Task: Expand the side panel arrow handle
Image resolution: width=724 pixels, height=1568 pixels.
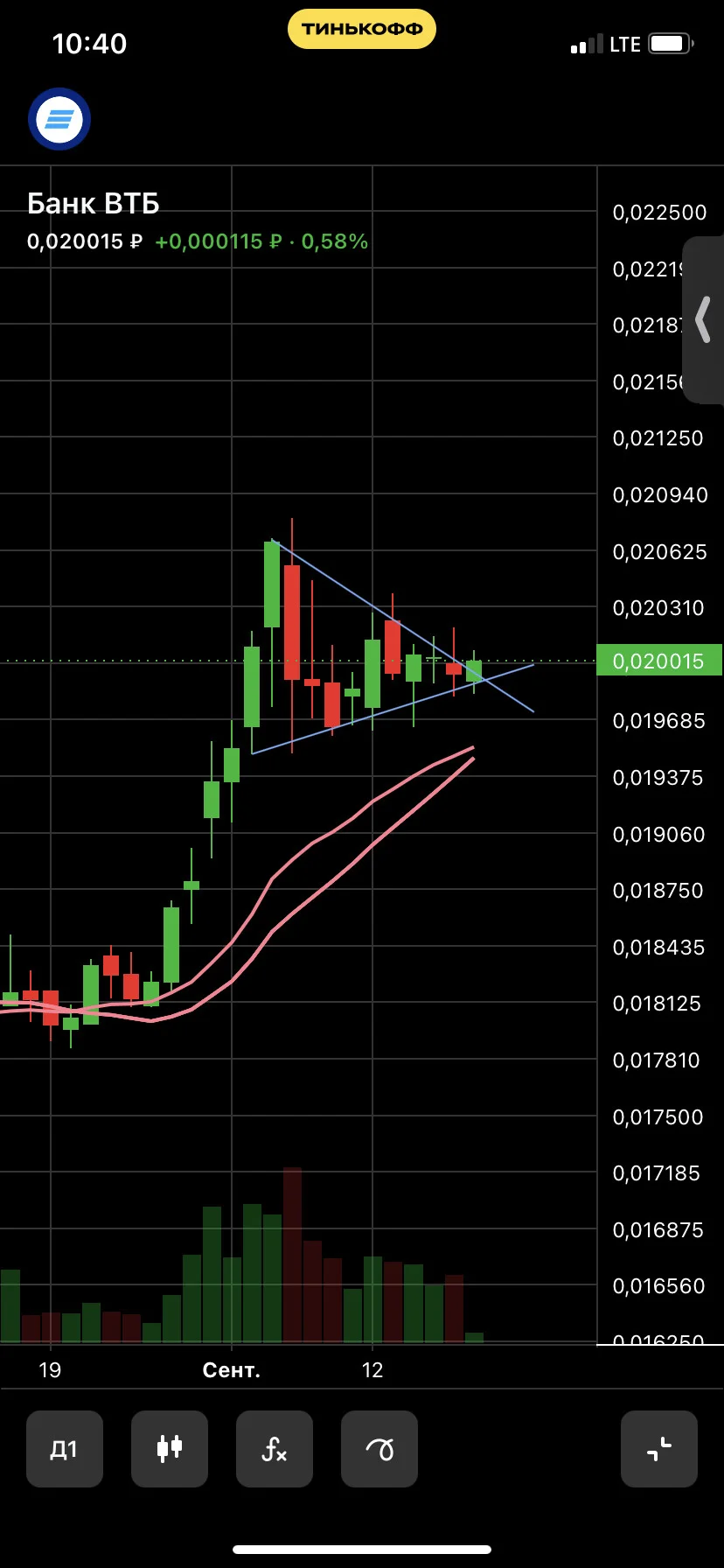Action: (x=703, y=319)
